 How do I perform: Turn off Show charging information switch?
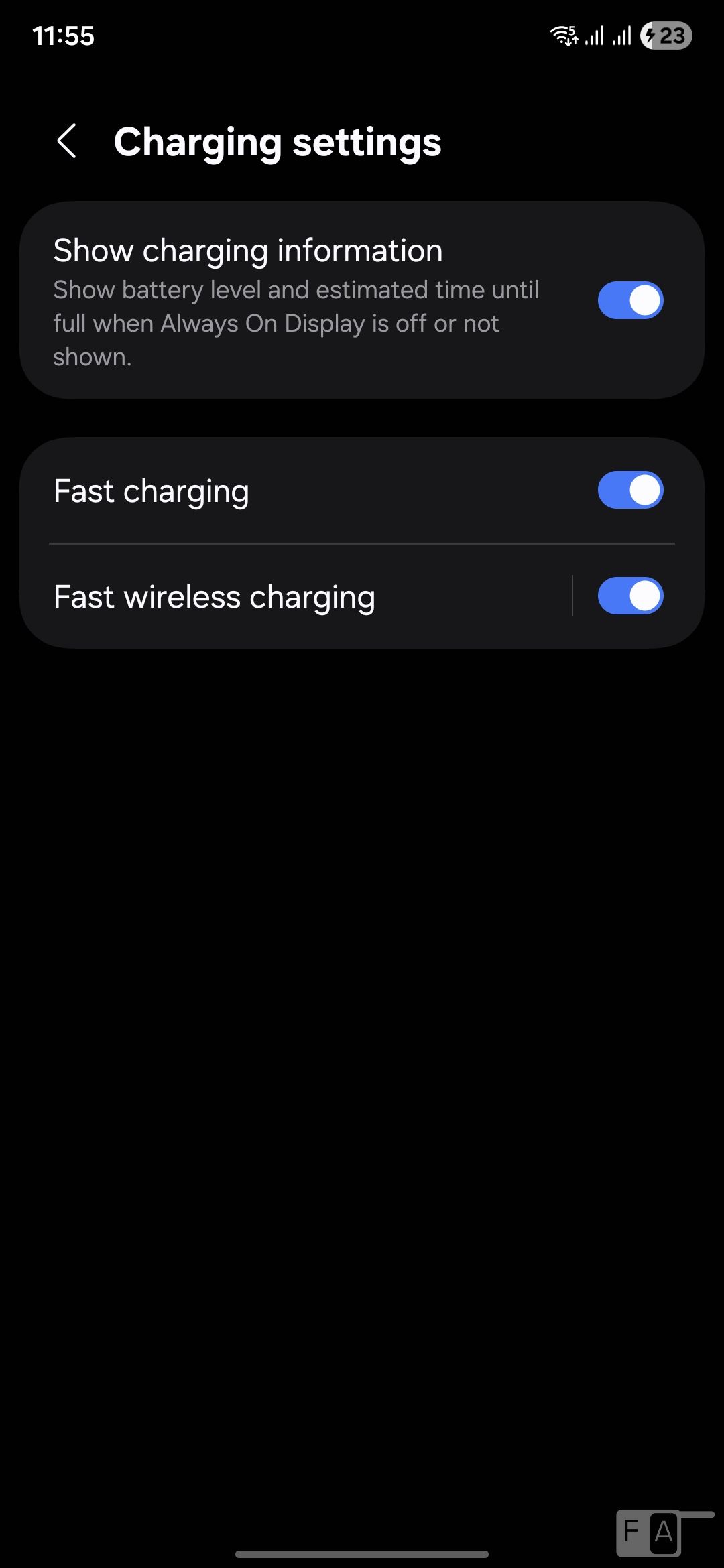[x=630, y=300]
